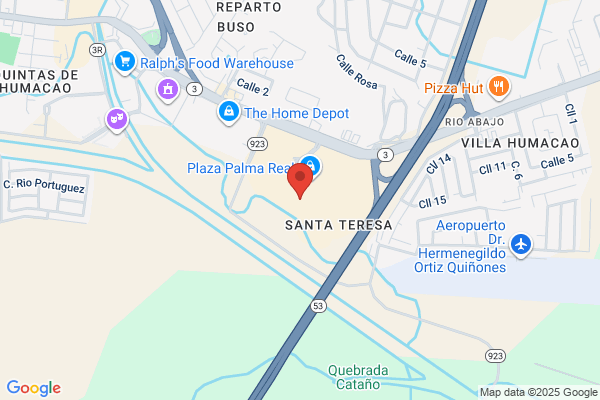The height and width of the screenshot is (400, 600).
Task: Open the Pizza Hut restaurant marker
Action: (499, 87)
